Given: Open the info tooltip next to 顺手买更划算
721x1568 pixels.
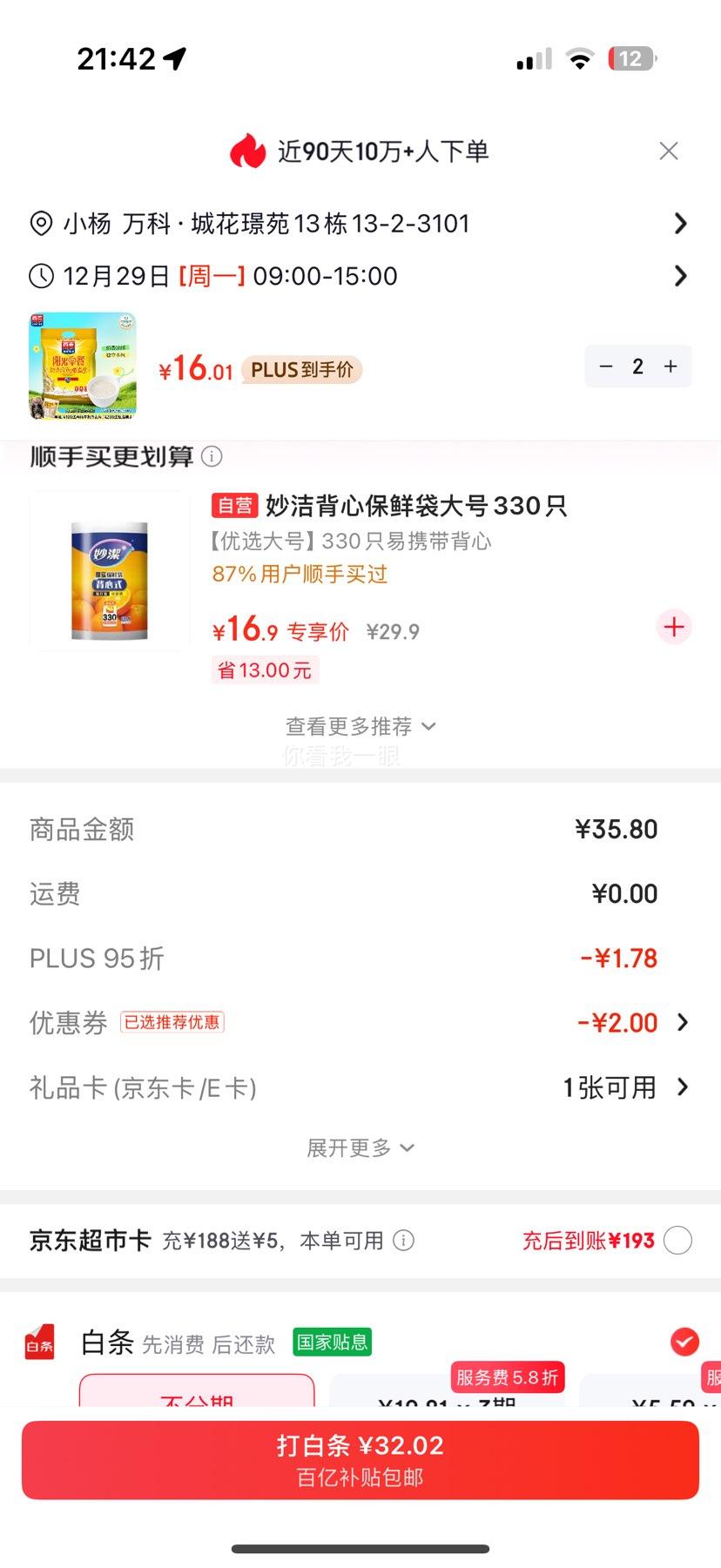Looking at the screenshot, I should [x=212, y=456].
